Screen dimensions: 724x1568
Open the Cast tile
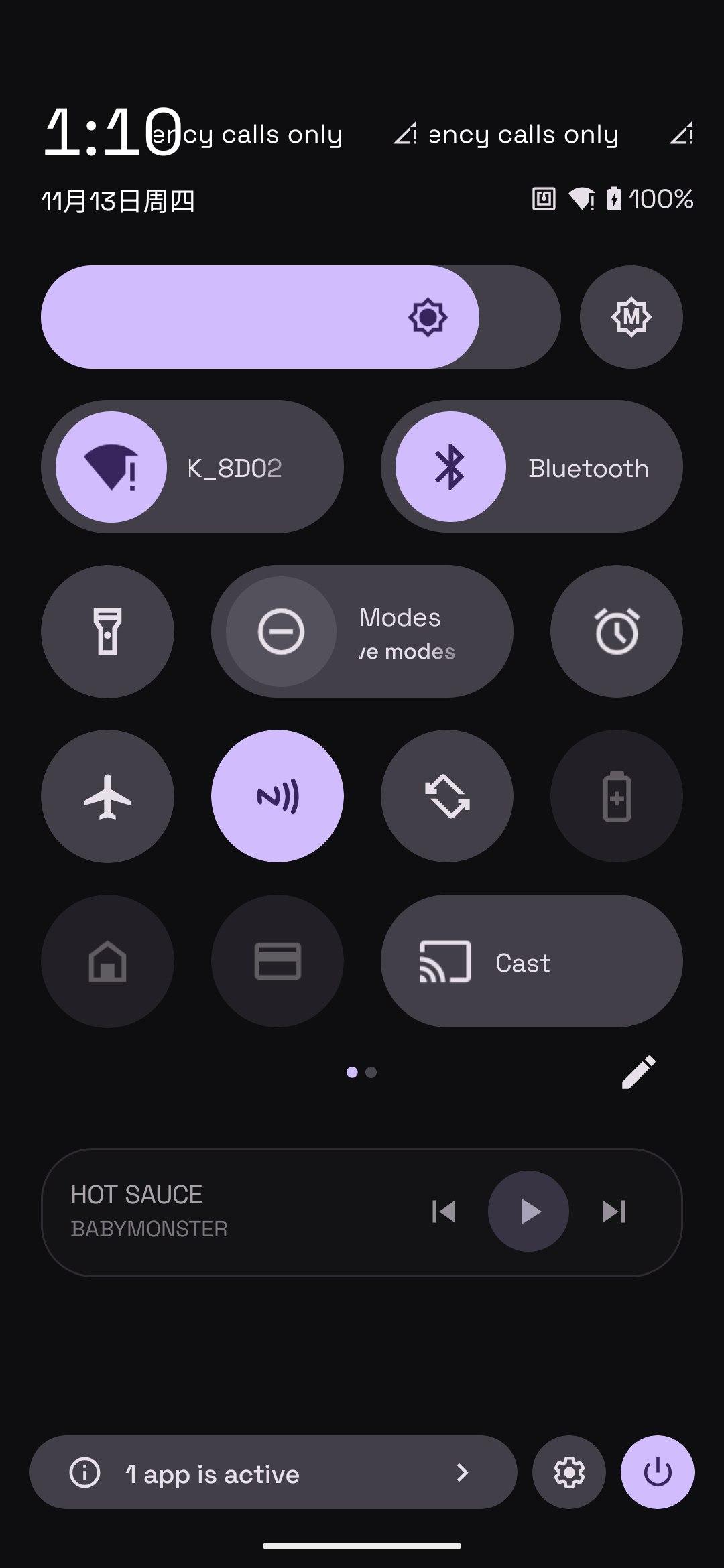click(x=532, y=961)
